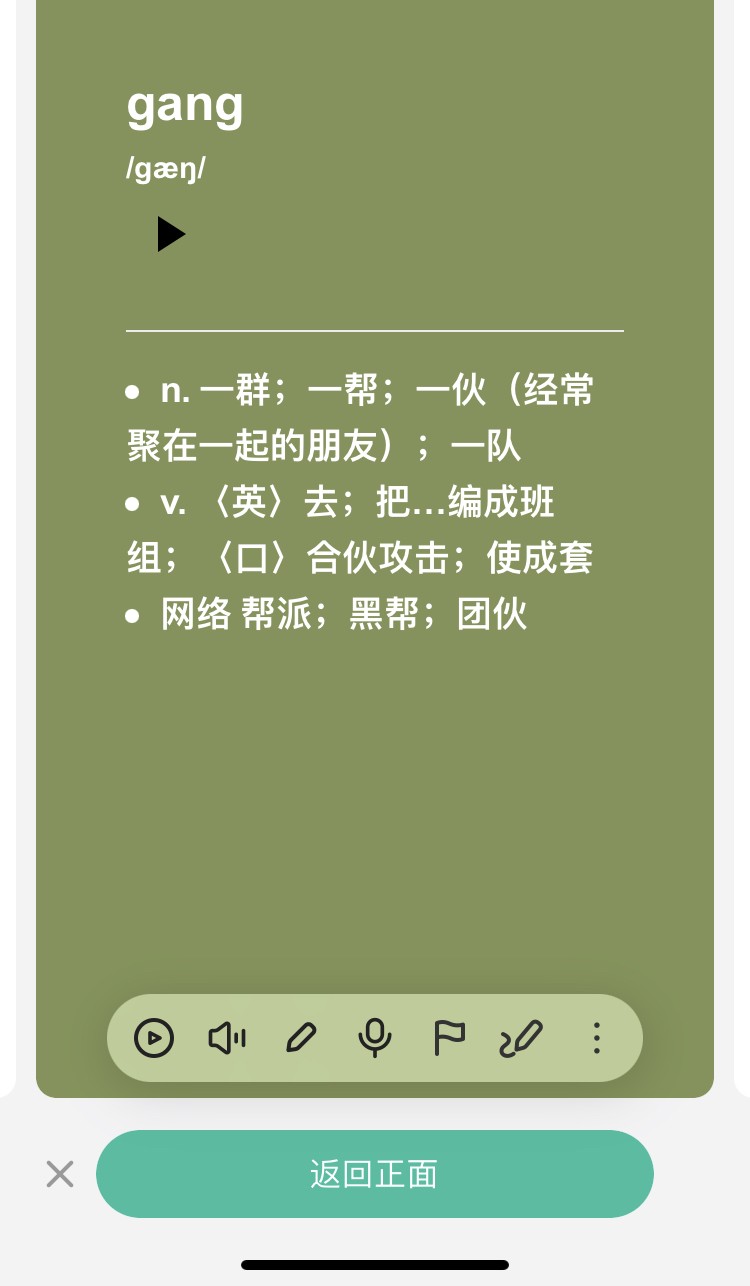The height and width of the screenshot is (1286, 750).
Task: Open the handwriting scribble tool
Action: click(522, 1038)
